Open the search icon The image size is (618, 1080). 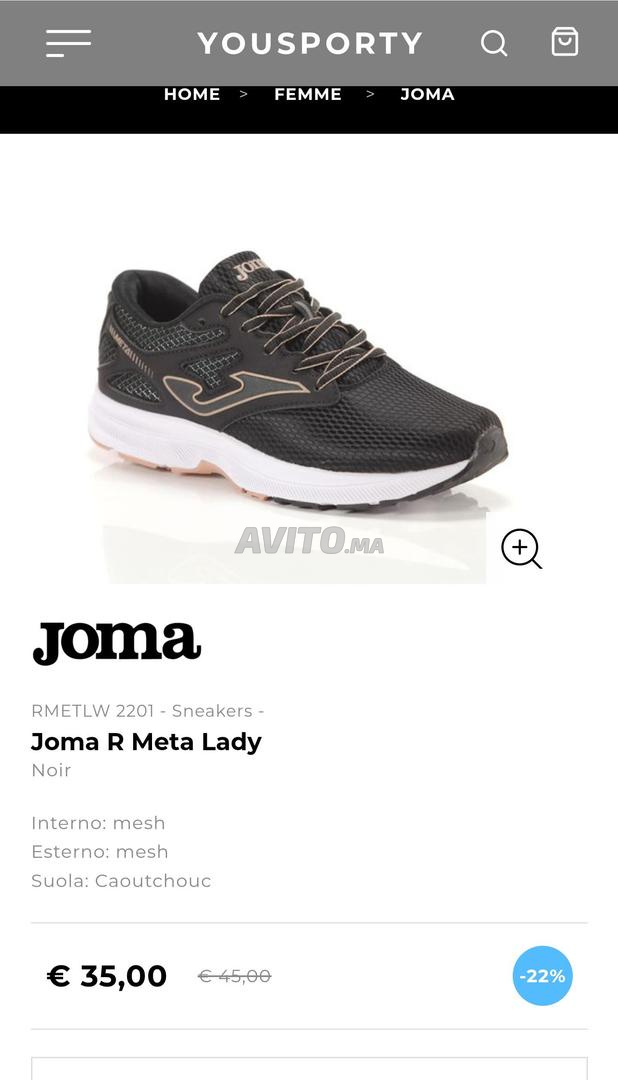(x=494, y=43)
